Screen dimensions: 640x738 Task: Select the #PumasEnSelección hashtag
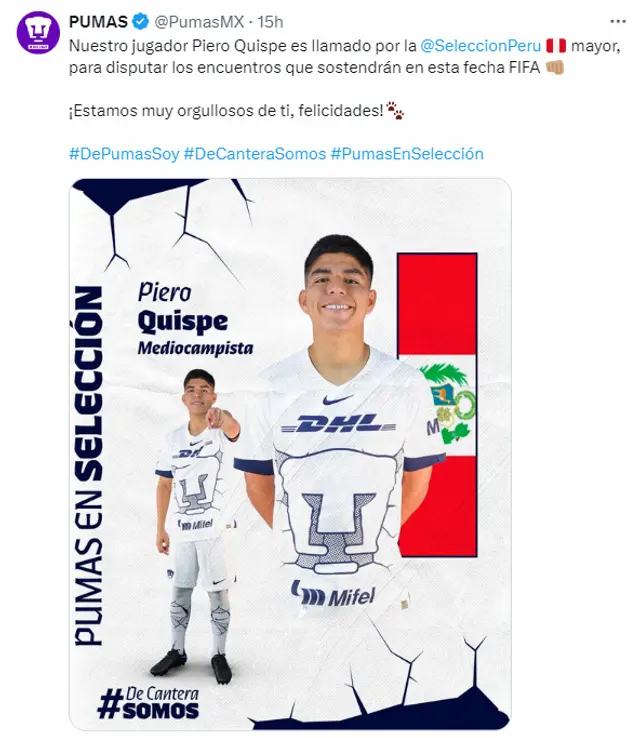pyautogui.click(x=407, y=153)
